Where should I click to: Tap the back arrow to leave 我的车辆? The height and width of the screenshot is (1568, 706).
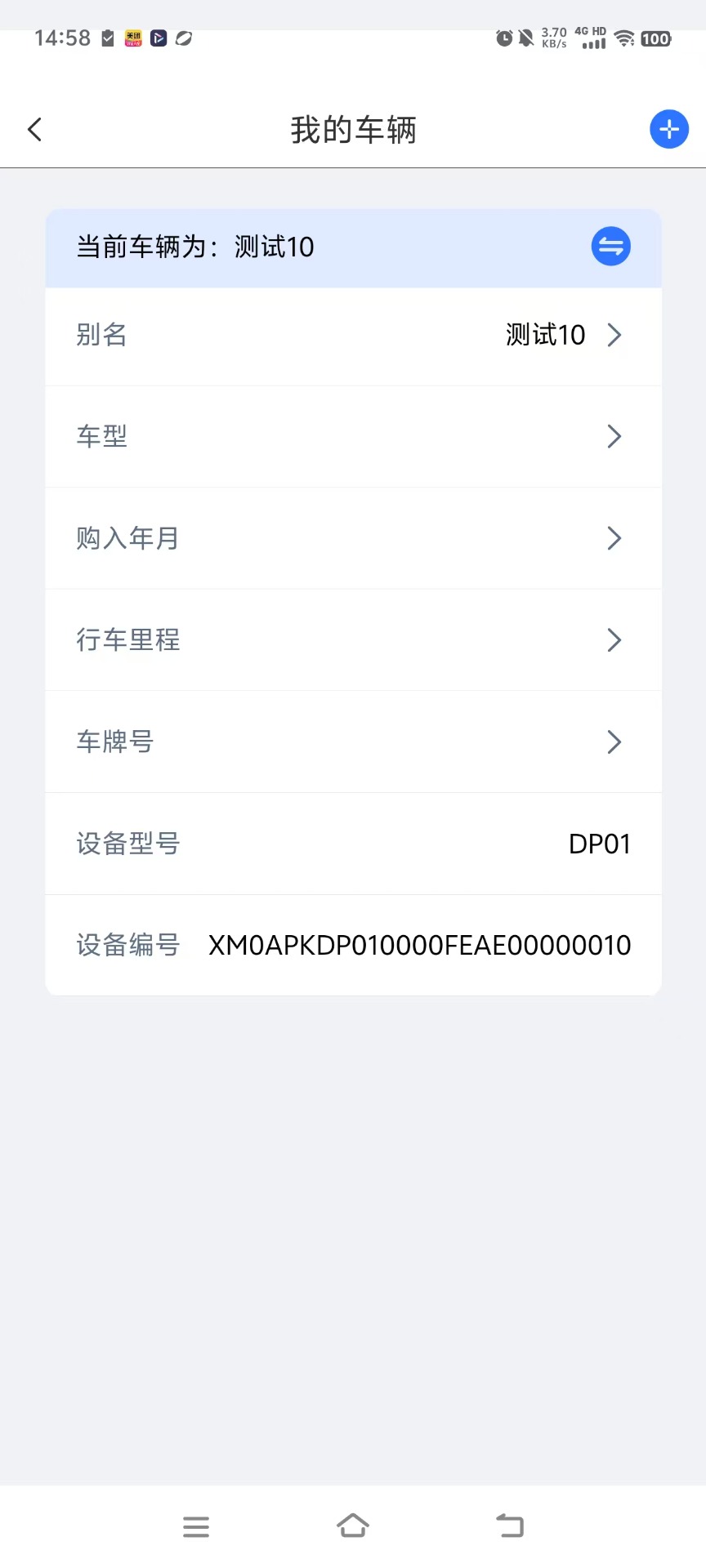point(34,128)
